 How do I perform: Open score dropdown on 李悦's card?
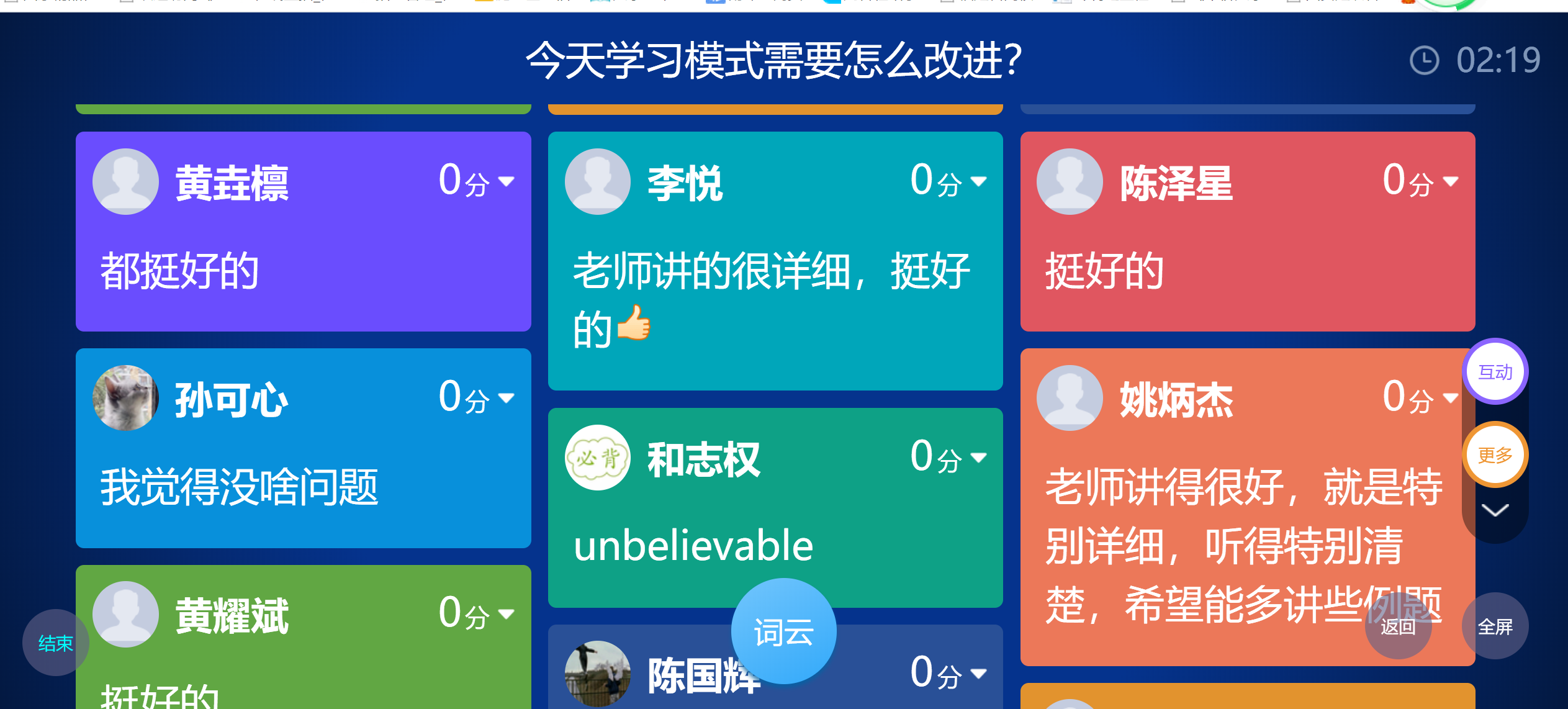(x=978, y=181)
